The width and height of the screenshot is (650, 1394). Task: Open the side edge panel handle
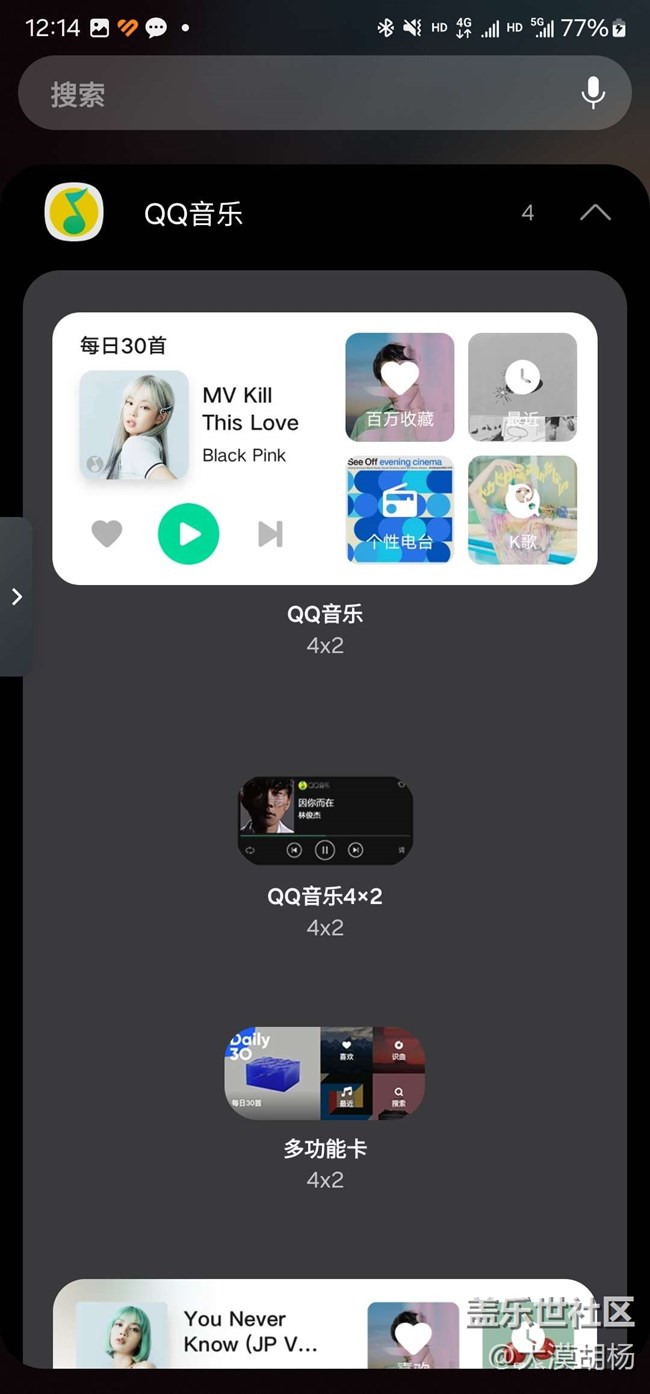16,596
